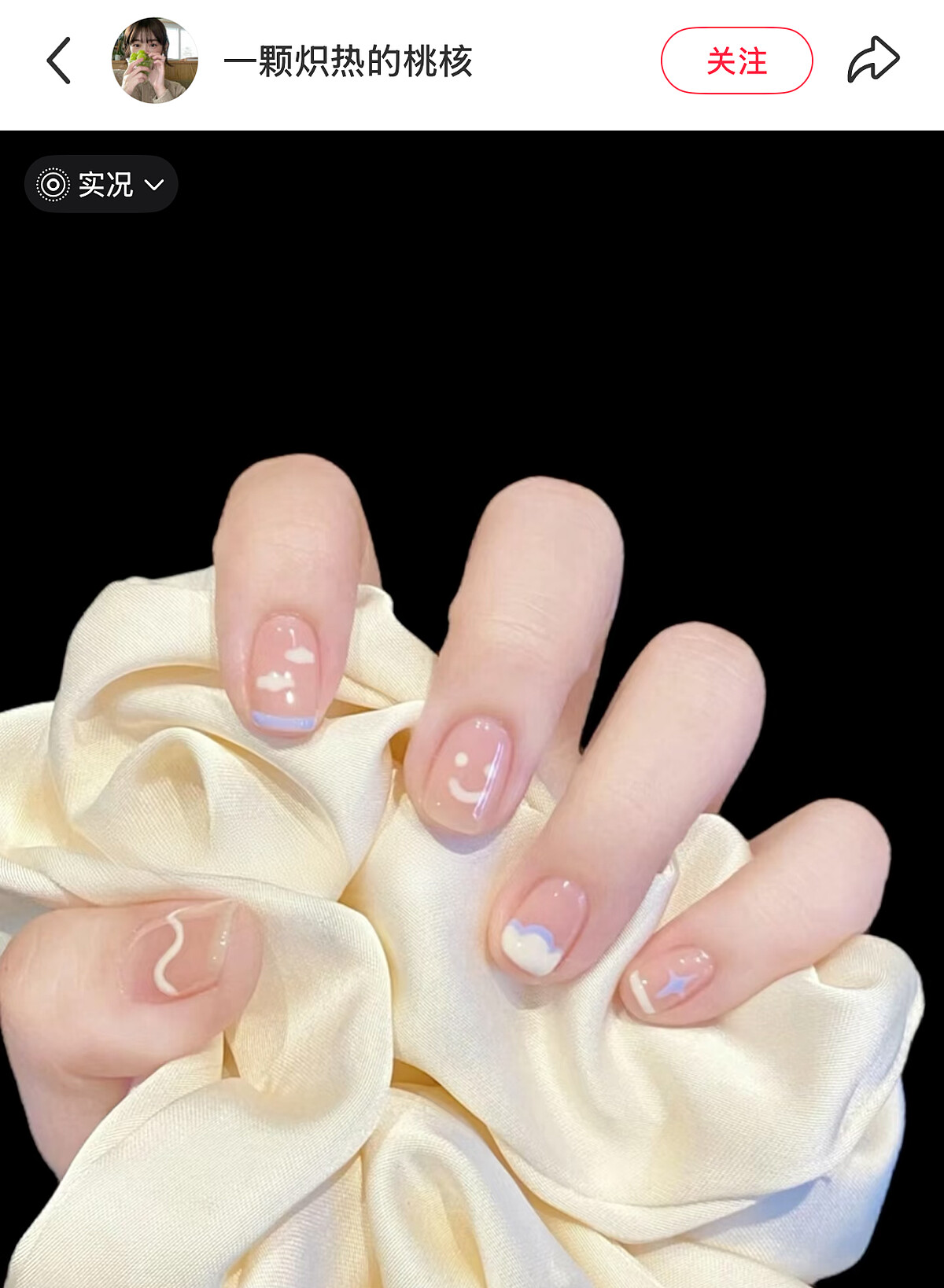
Task: Open the author's profile picture
Action: point(154,61)
